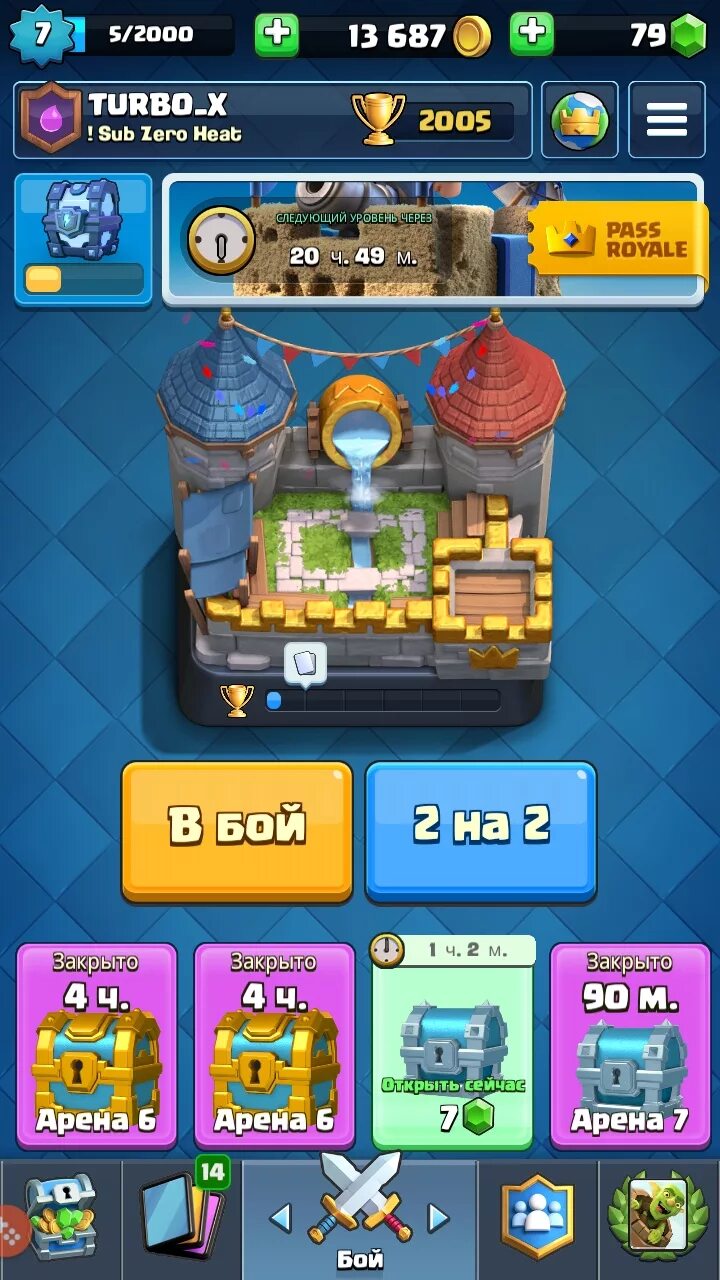720x1280 pixels.
Task: Open the lightning chest progress tile
Action: pos(84,239)
